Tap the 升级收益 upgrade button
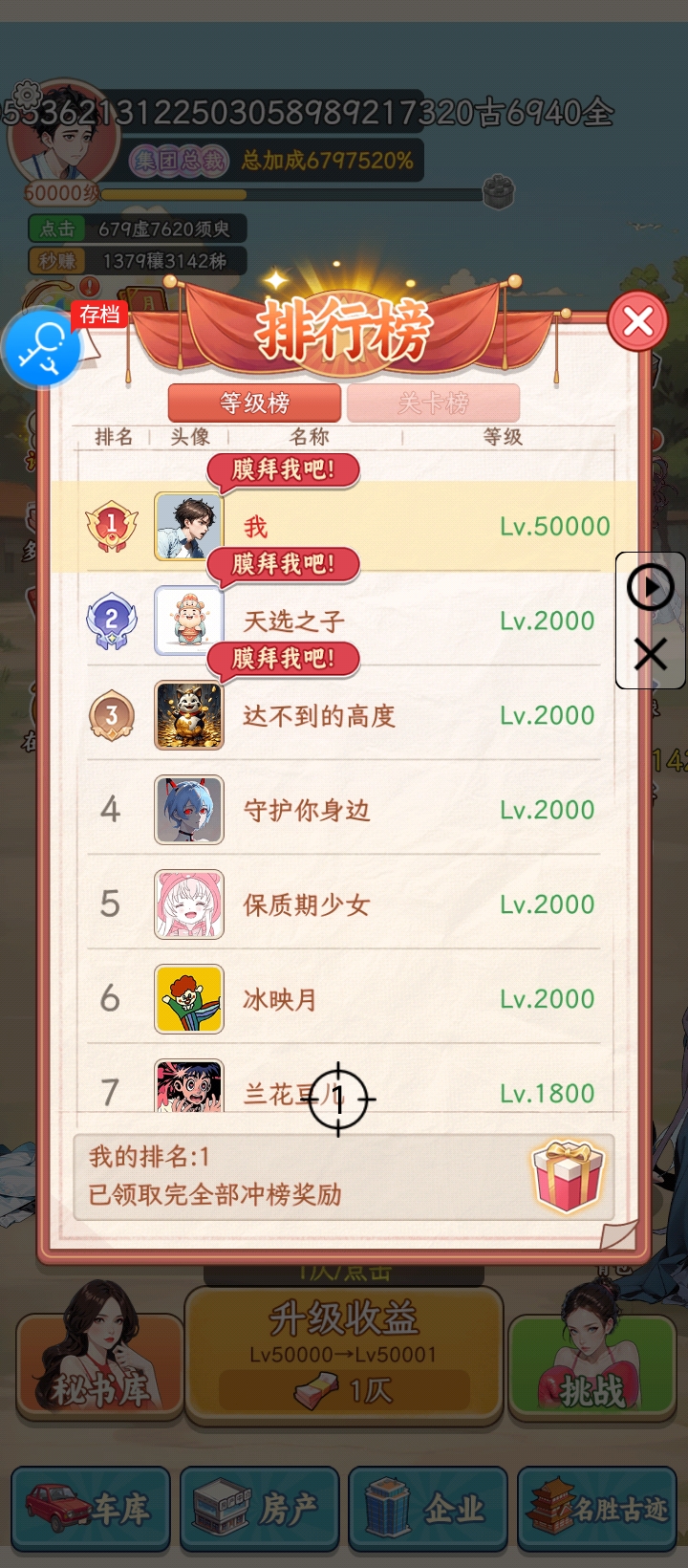This screenshot has height=1568, width=688. click(344, 1353)
